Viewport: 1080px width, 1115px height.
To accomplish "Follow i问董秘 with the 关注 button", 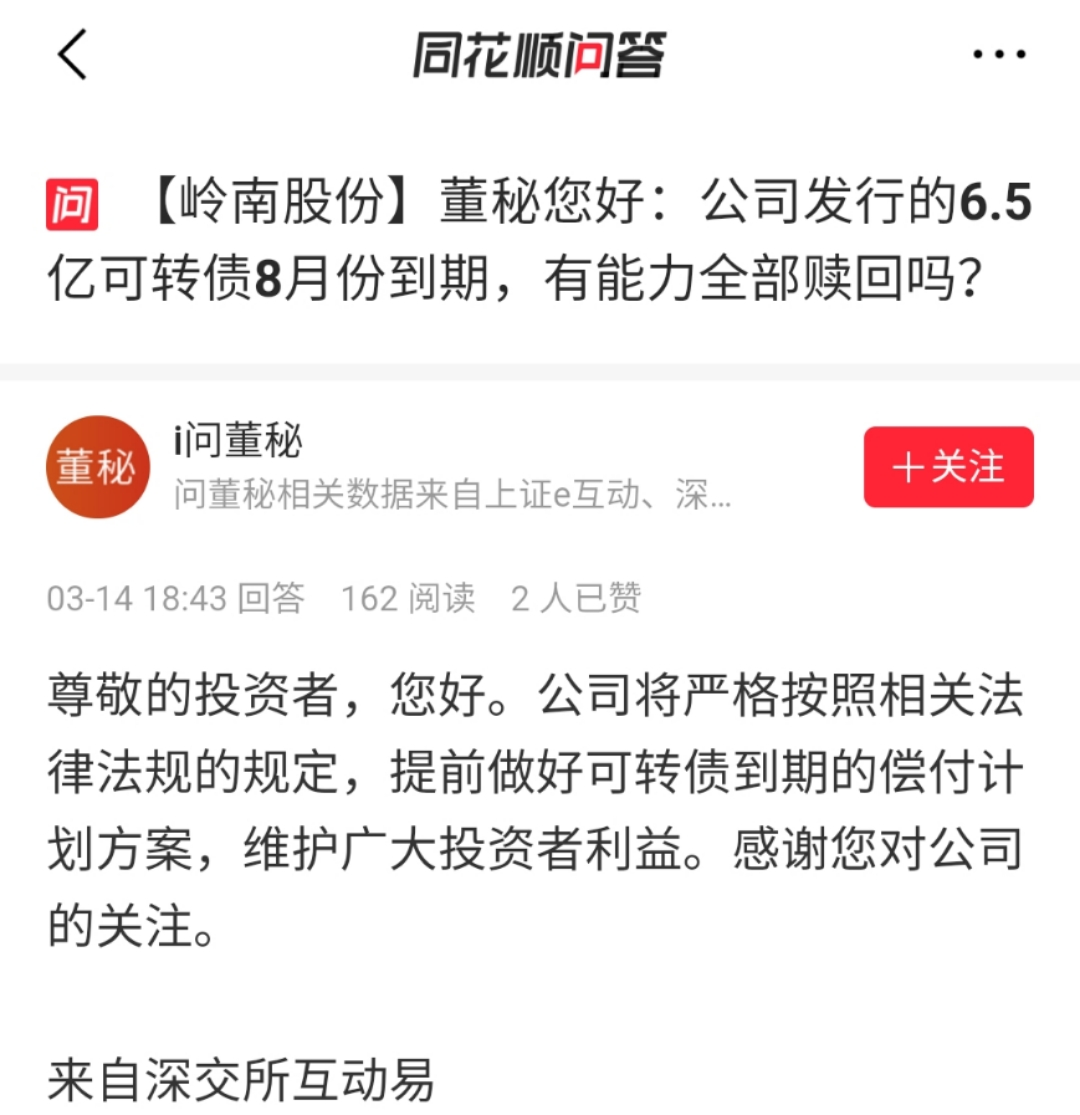I will pyautogui.click(x=948, y=467).
